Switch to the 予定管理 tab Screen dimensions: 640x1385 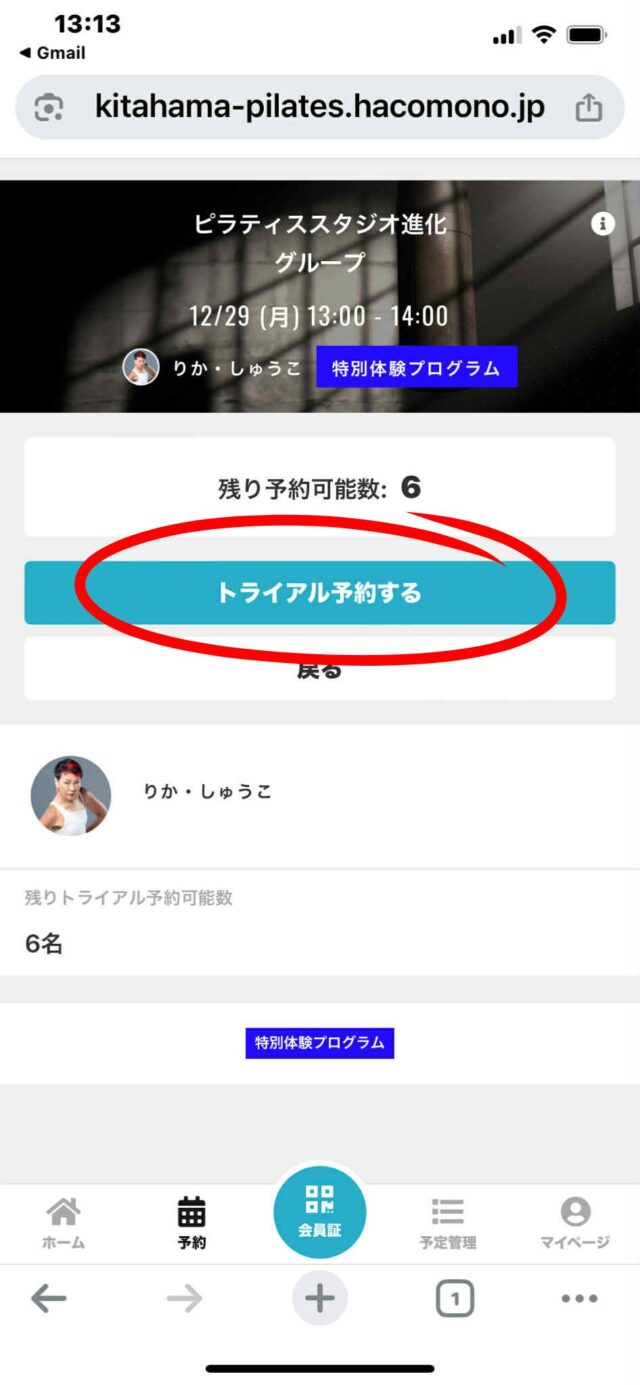[447, 1223]
